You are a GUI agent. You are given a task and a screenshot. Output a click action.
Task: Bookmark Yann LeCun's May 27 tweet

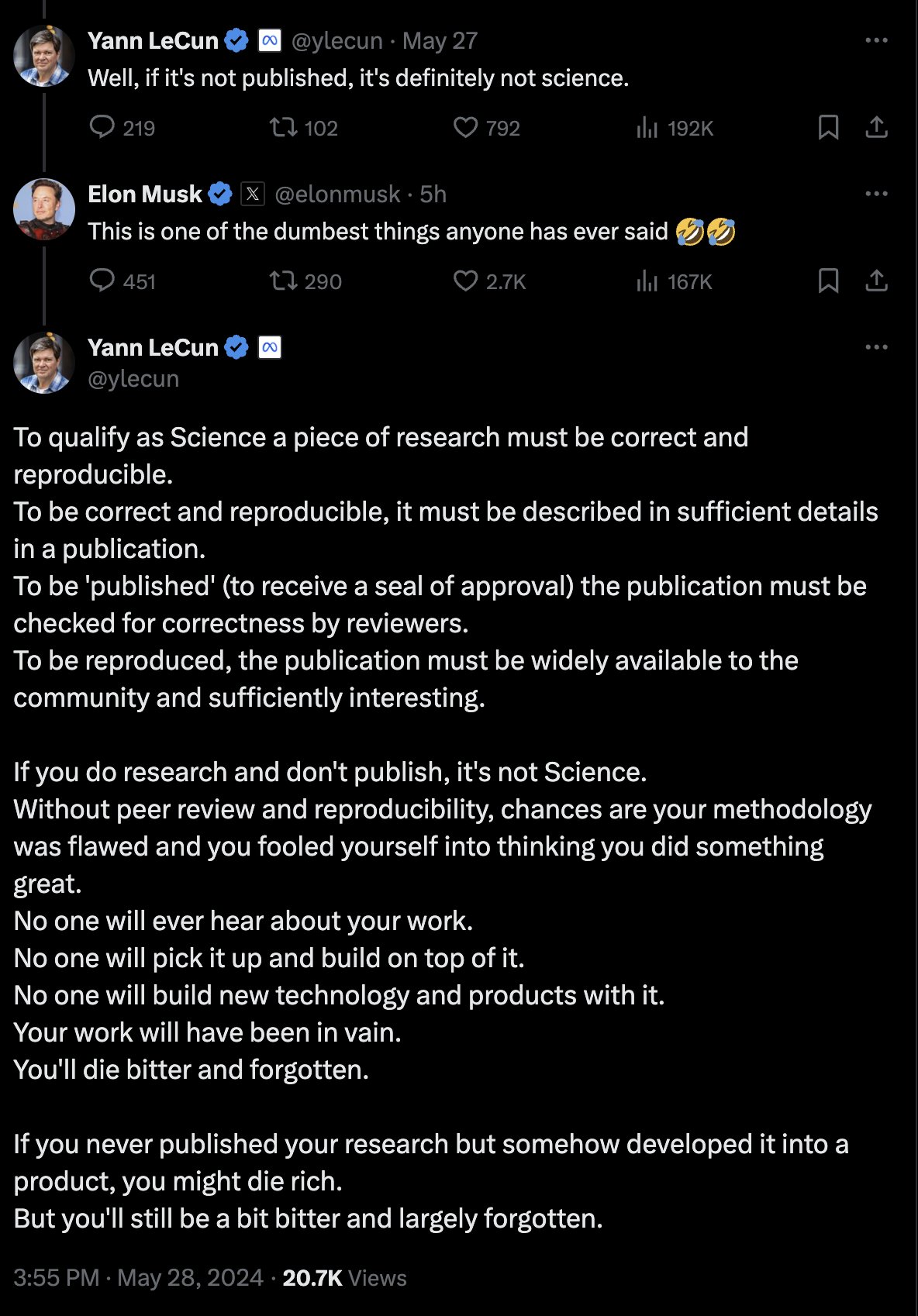click(828, 127)
